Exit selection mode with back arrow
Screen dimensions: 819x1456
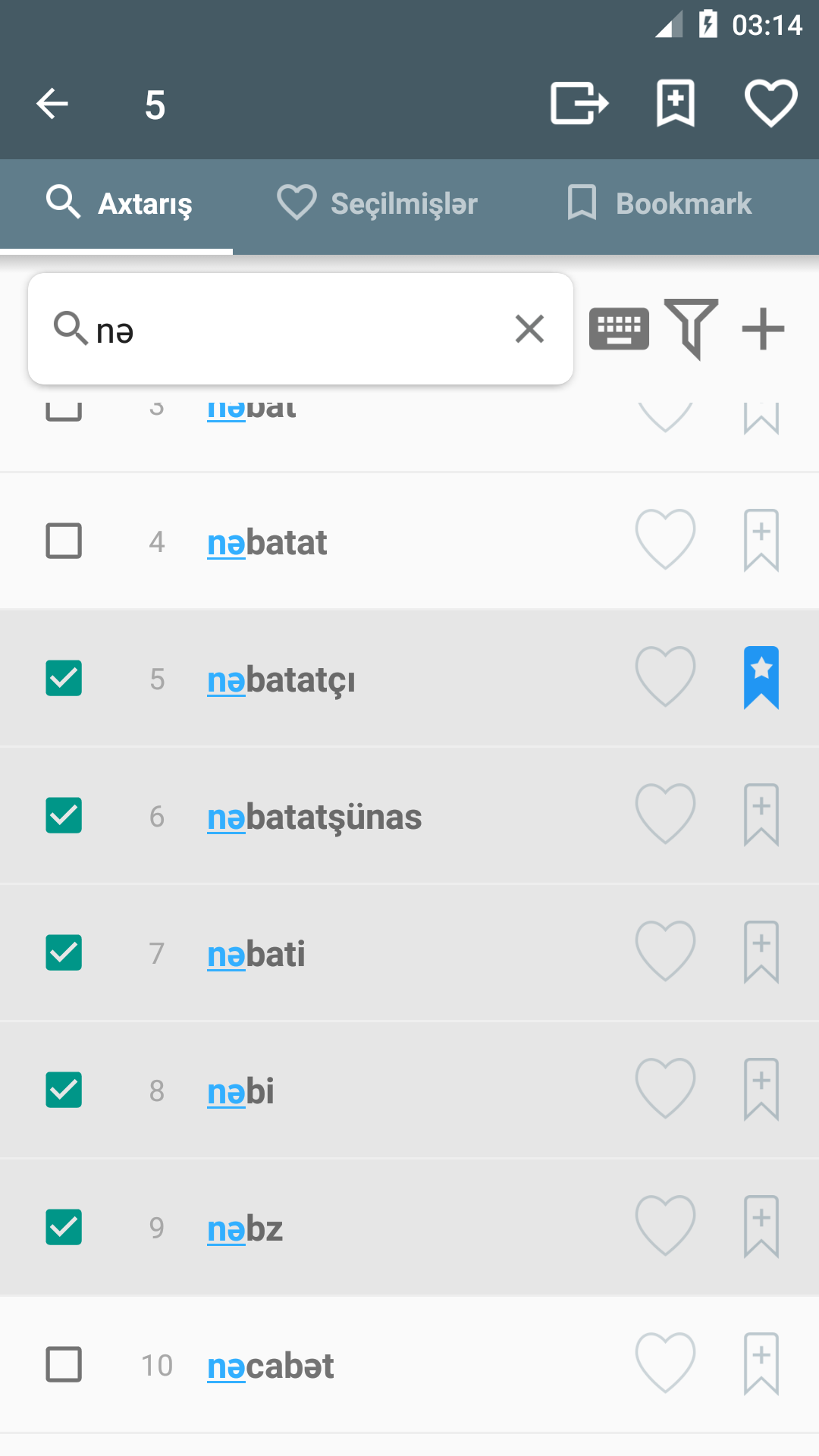(x=52, y=104)
